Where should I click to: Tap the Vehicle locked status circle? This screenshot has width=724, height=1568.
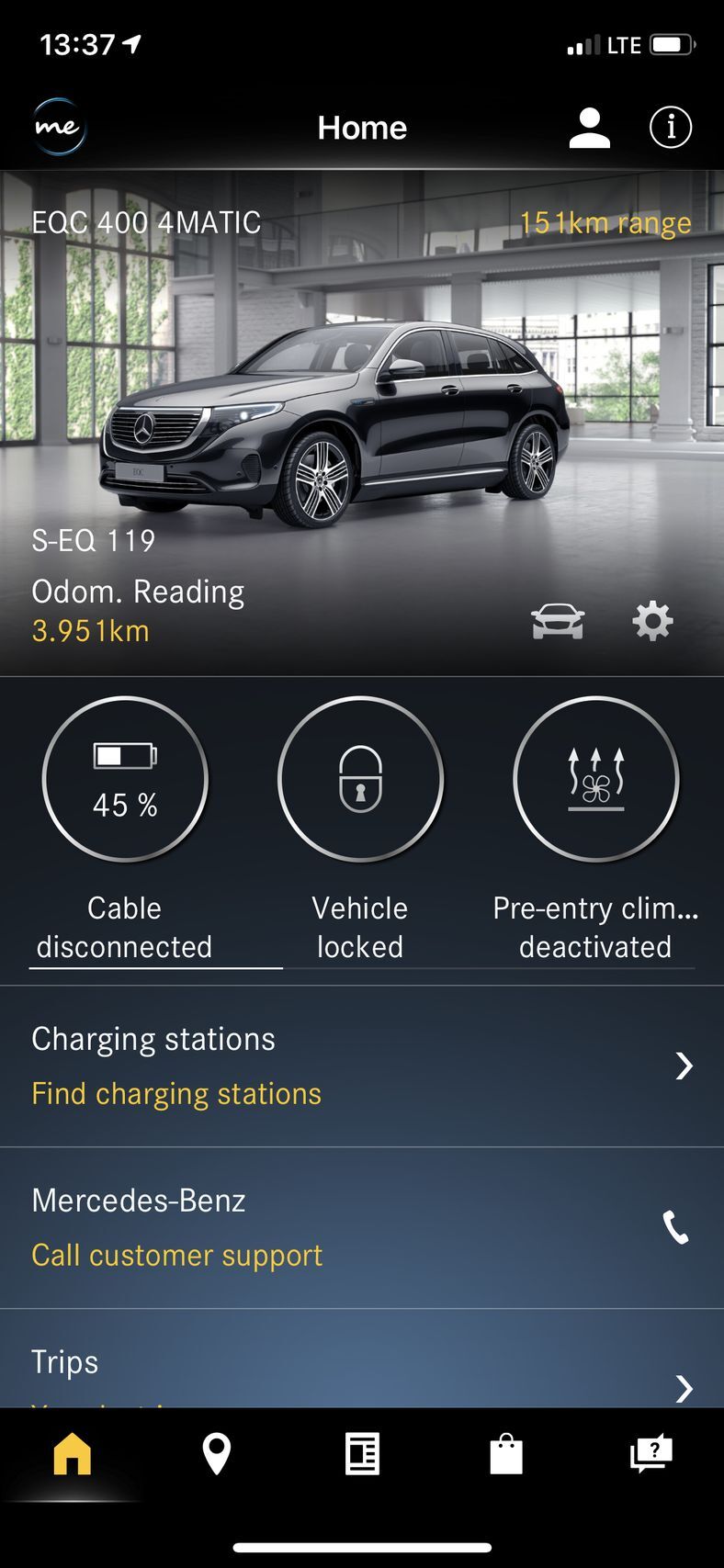tap(361, 778)
